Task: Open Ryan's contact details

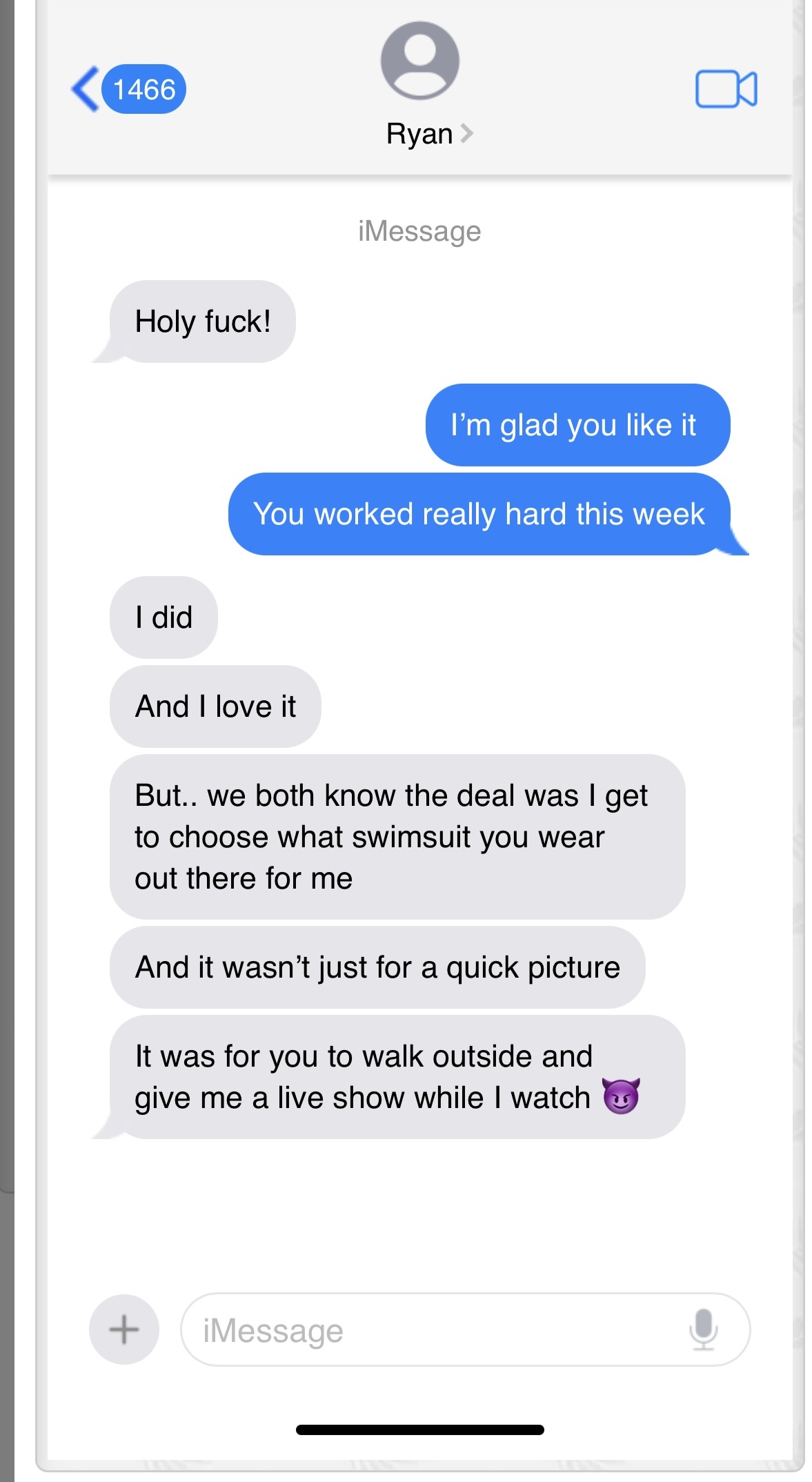Action: pyautogui.click(x=429, y=133)
